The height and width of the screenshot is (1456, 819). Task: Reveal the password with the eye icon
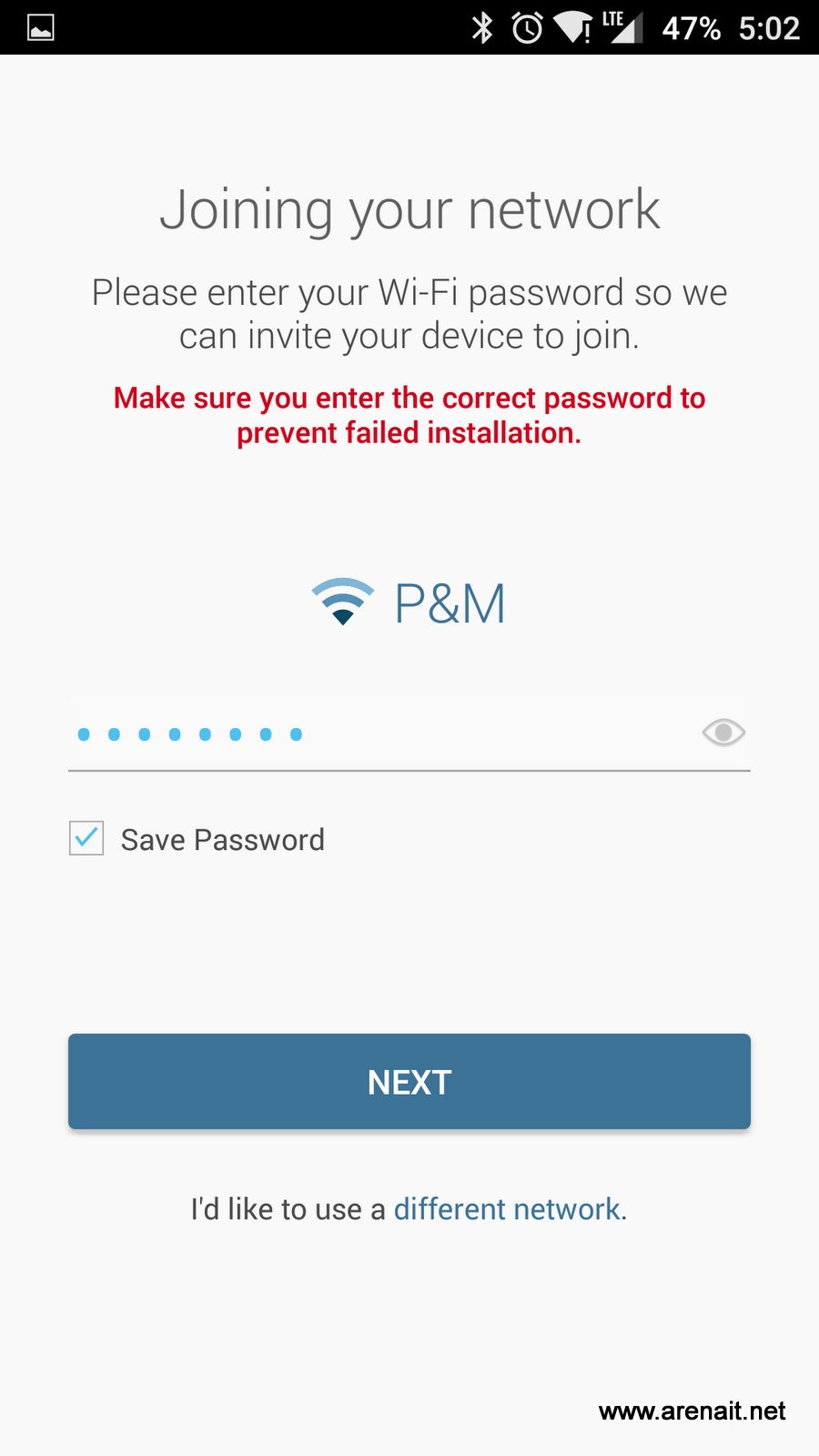click(723, 733)
